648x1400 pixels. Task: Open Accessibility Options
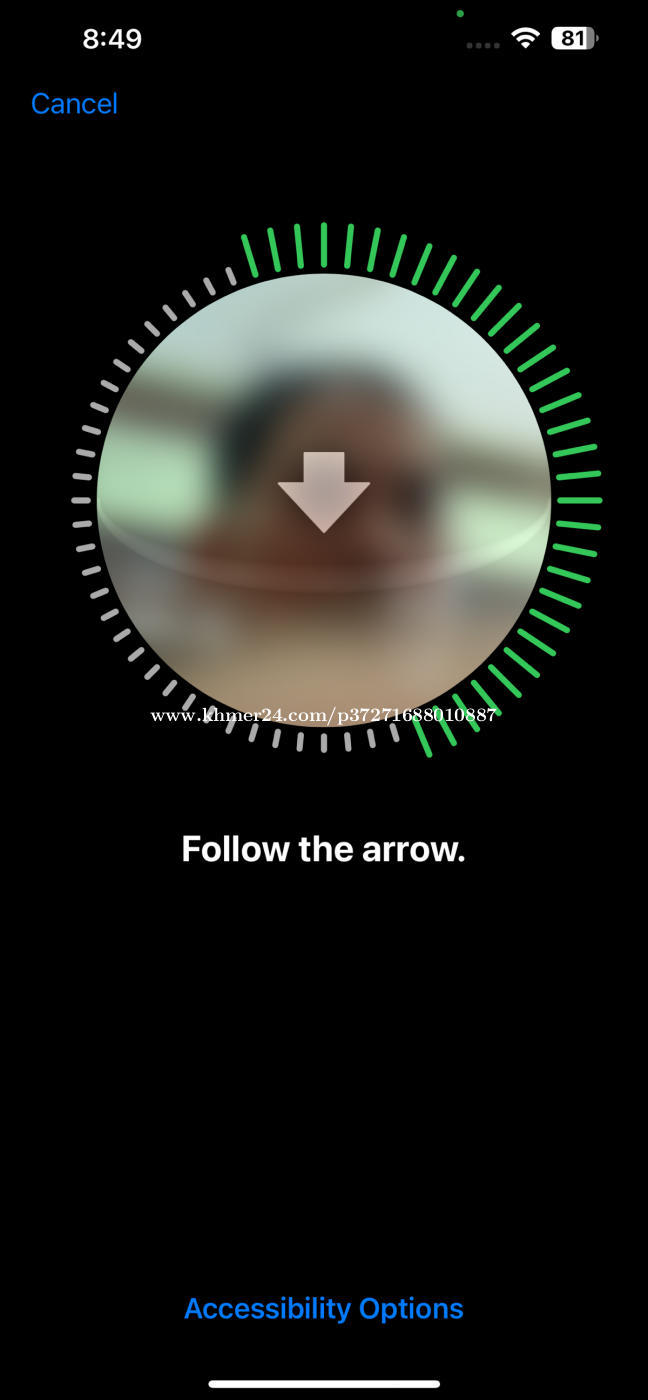[324, 1309]
